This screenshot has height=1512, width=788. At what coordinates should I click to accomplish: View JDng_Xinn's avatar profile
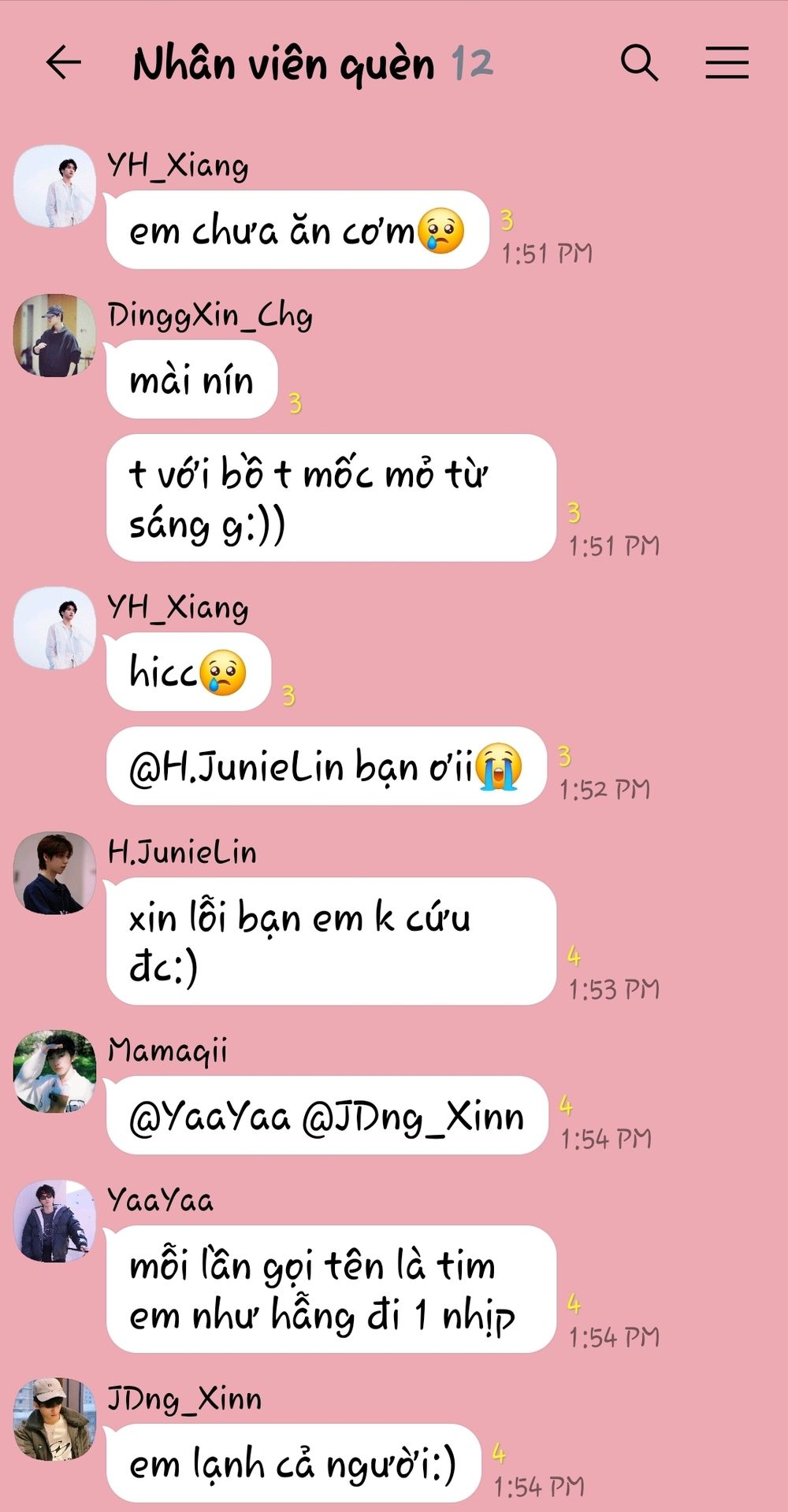(x=54, y=1419)
